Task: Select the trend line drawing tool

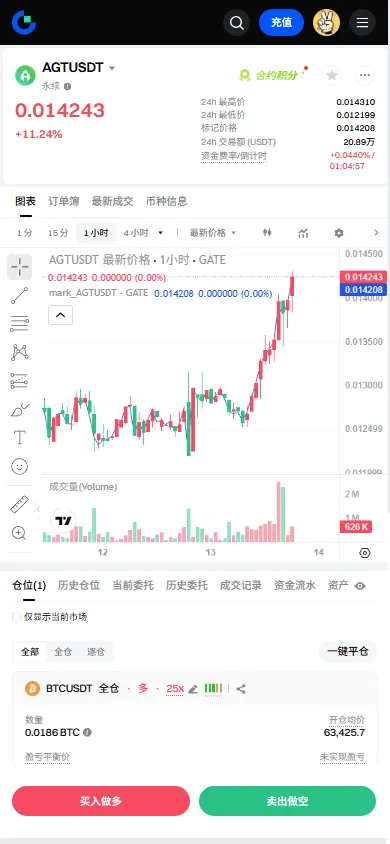Action: click(x=19, y=296)
